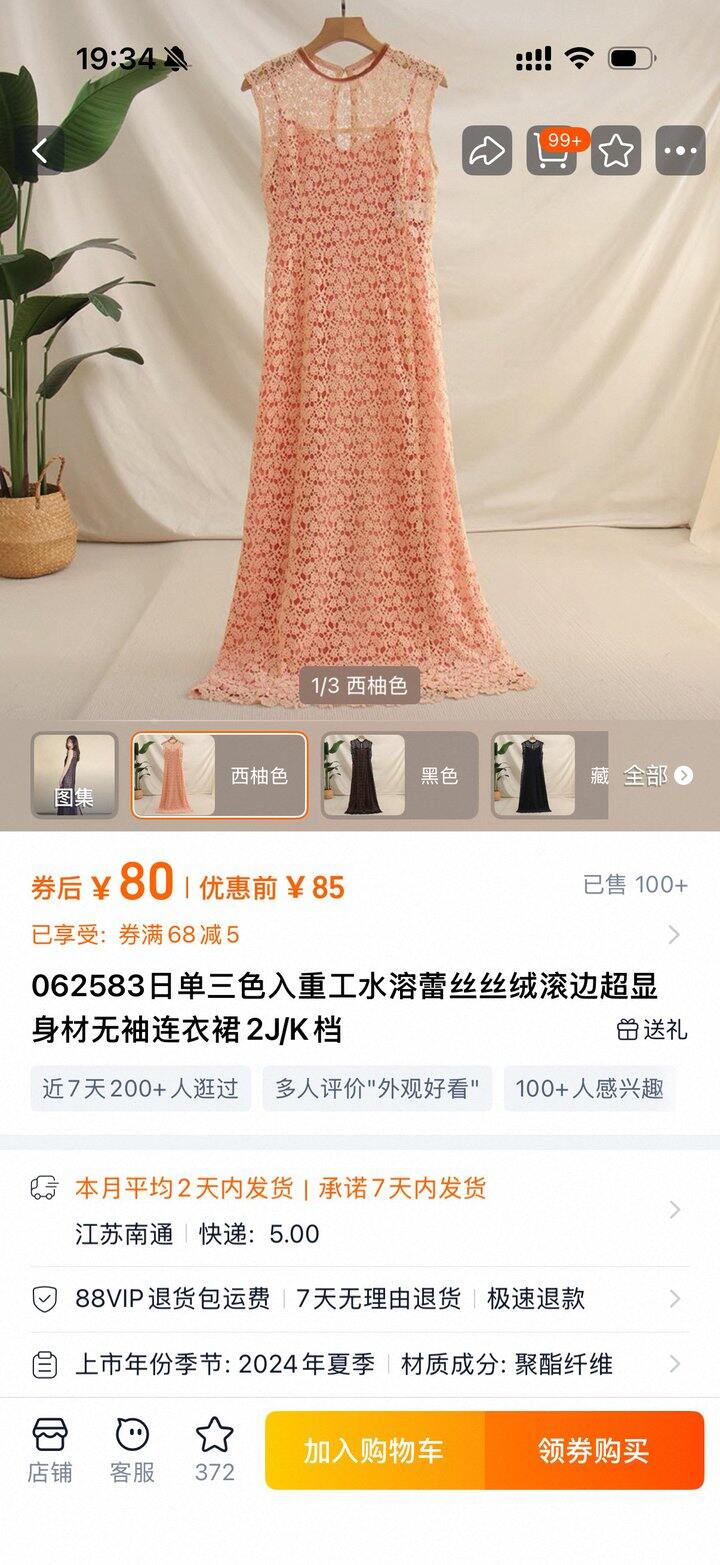View the 图集 gallery thumbnail
Image resolution: width=720 pixels, height=1565 pixels.
click(x=75, y=775)
